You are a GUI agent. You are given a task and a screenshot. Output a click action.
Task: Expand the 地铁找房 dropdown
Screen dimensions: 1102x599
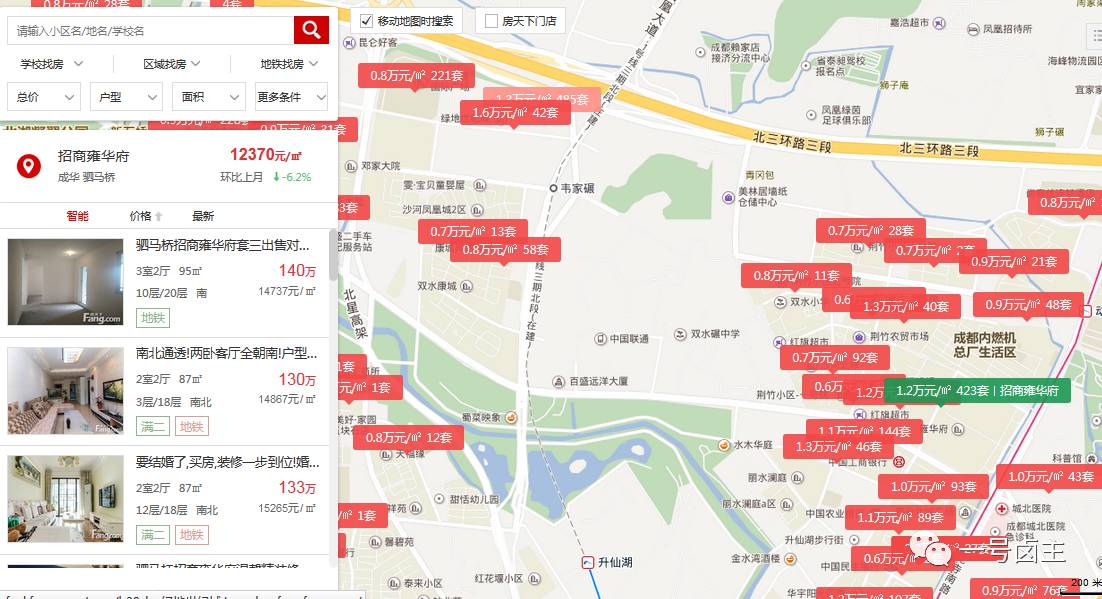coord(289,64)
